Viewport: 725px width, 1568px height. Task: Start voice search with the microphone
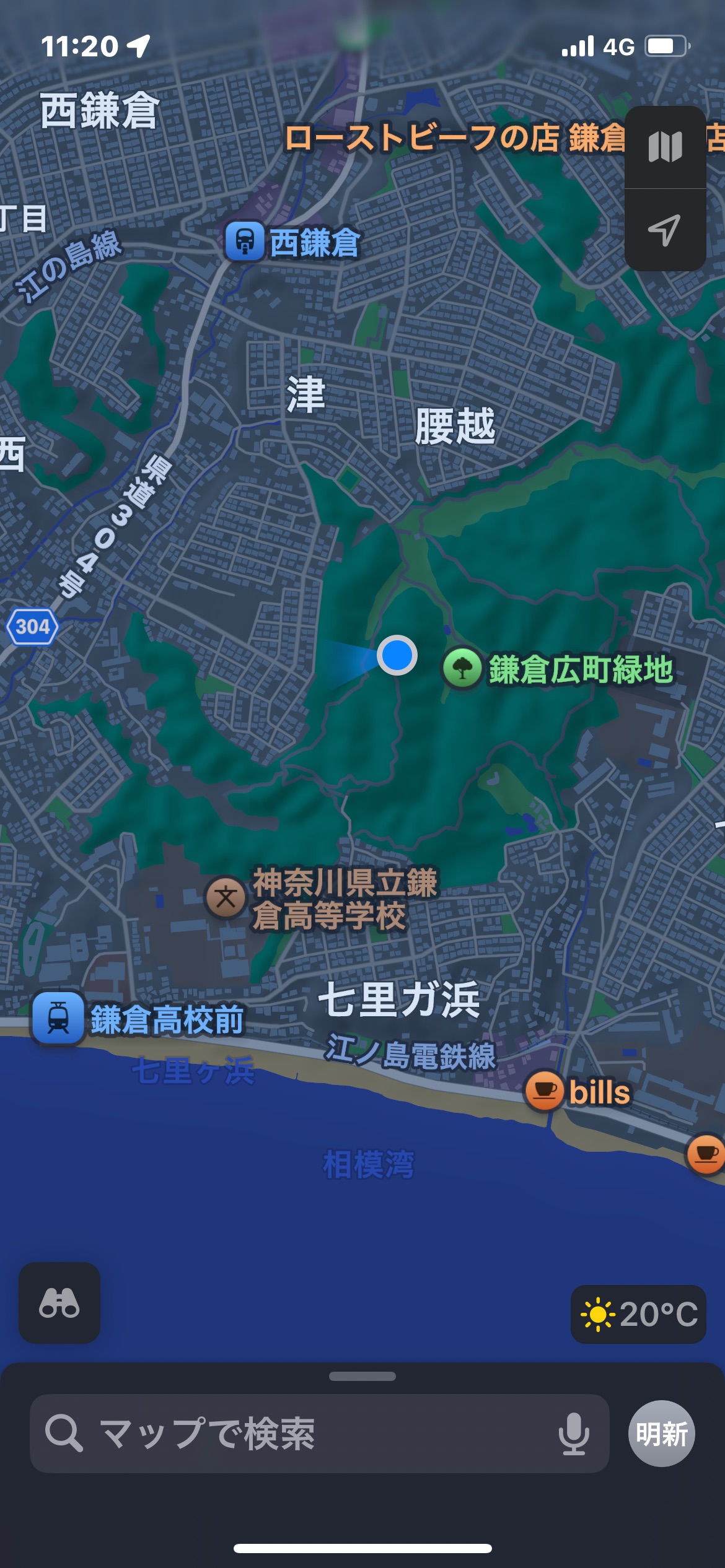pyautogui.click(x=574, y=1434)
